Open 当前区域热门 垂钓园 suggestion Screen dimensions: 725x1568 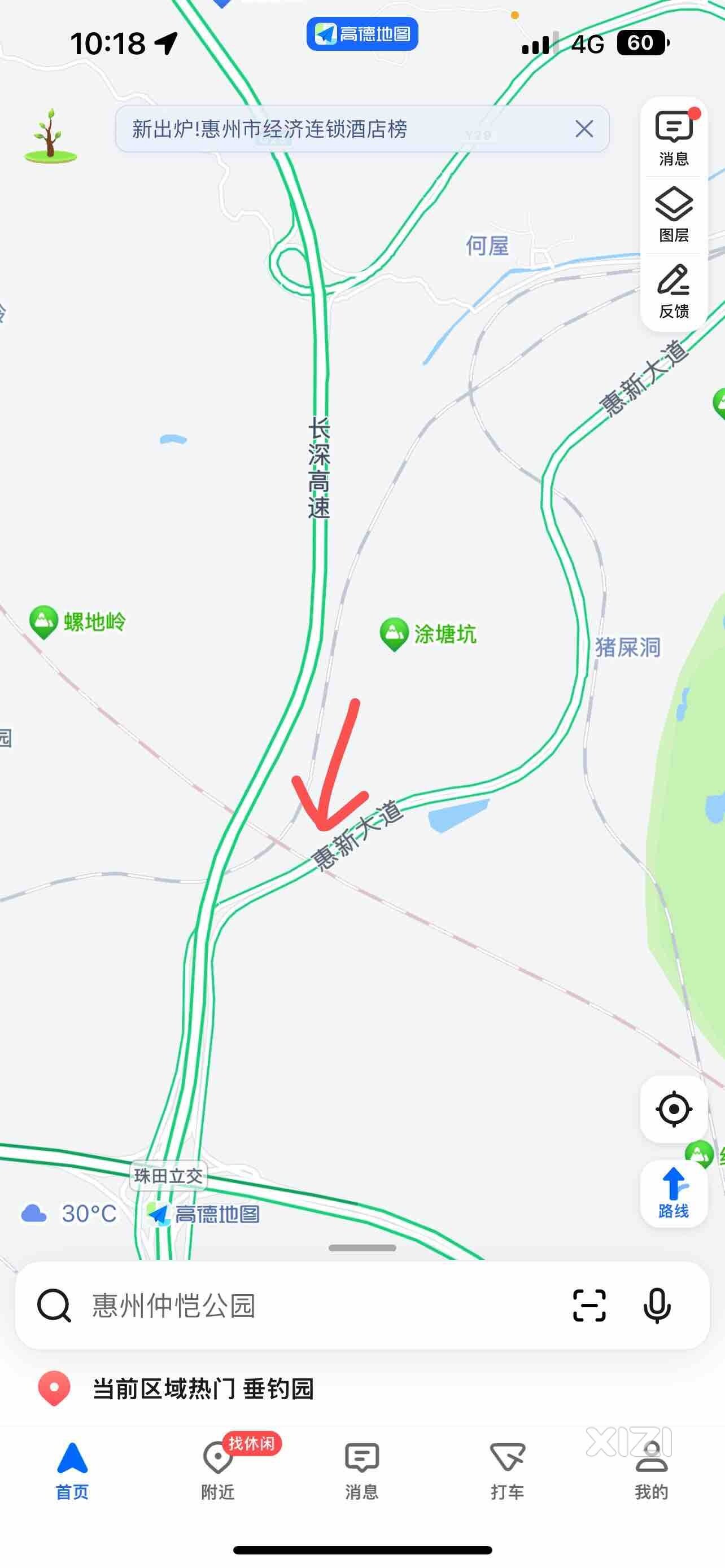pos(203,1389)
